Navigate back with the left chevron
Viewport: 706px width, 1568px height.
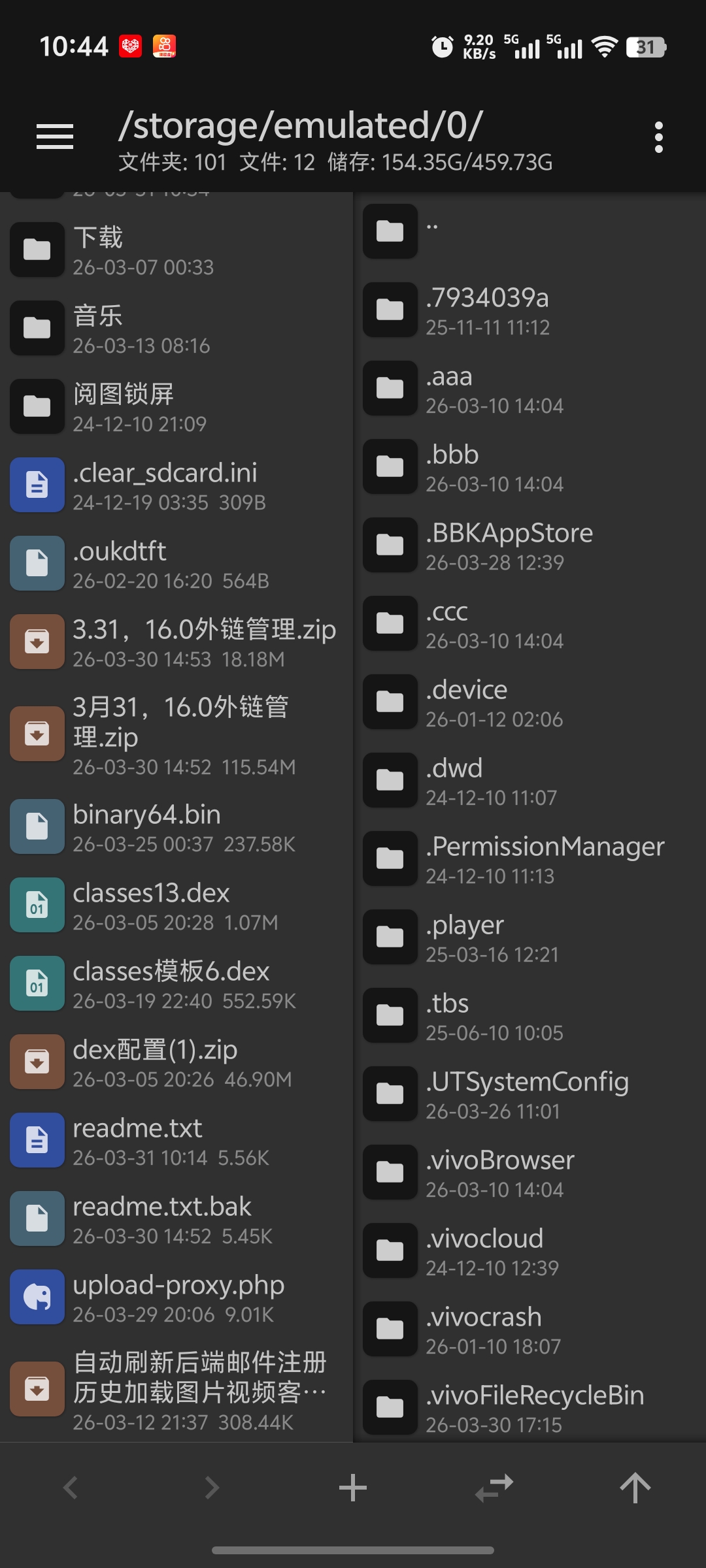point(71,1488)
